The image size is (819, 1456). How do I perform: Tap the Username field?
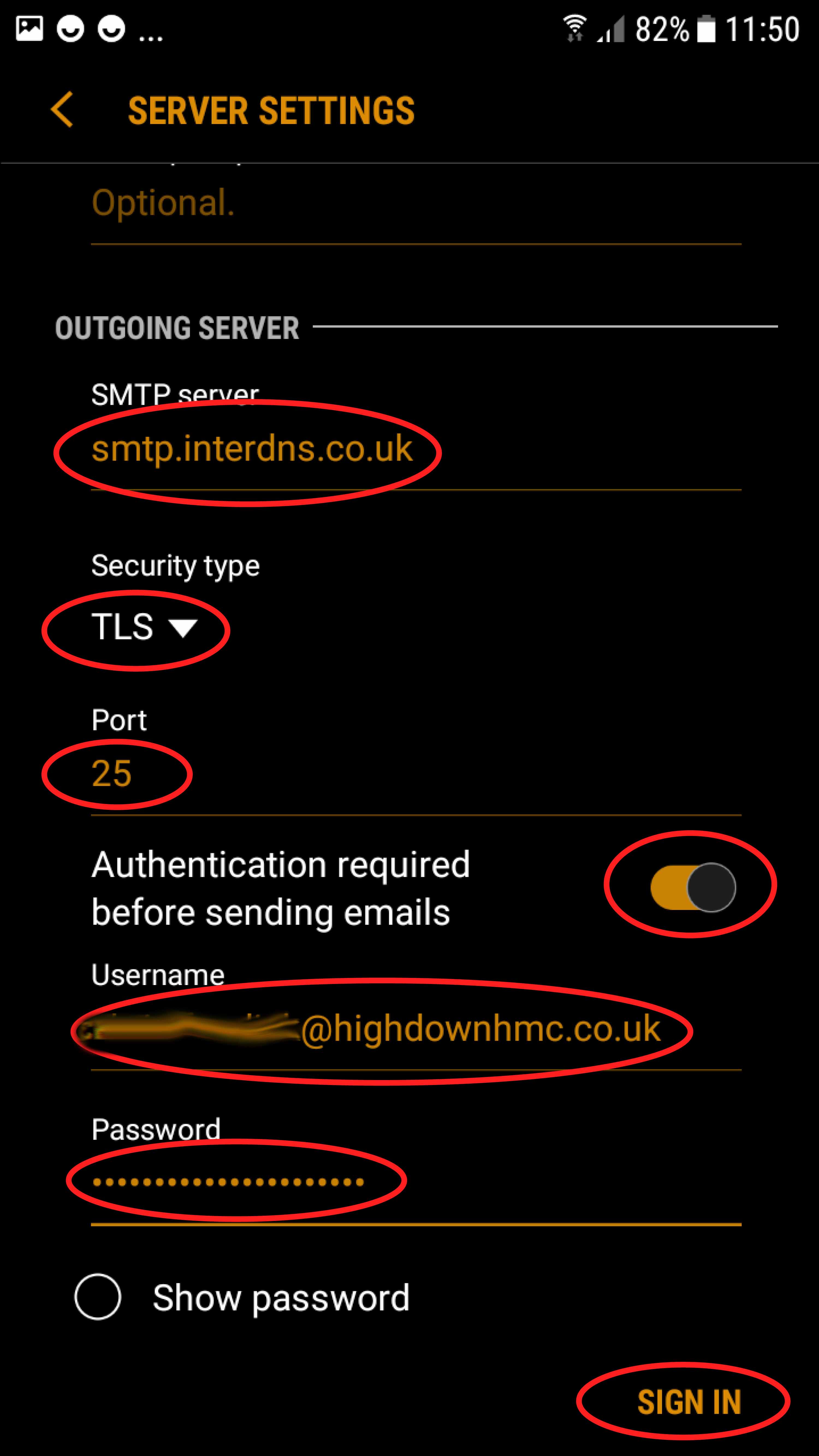[x=416, y=1030]
